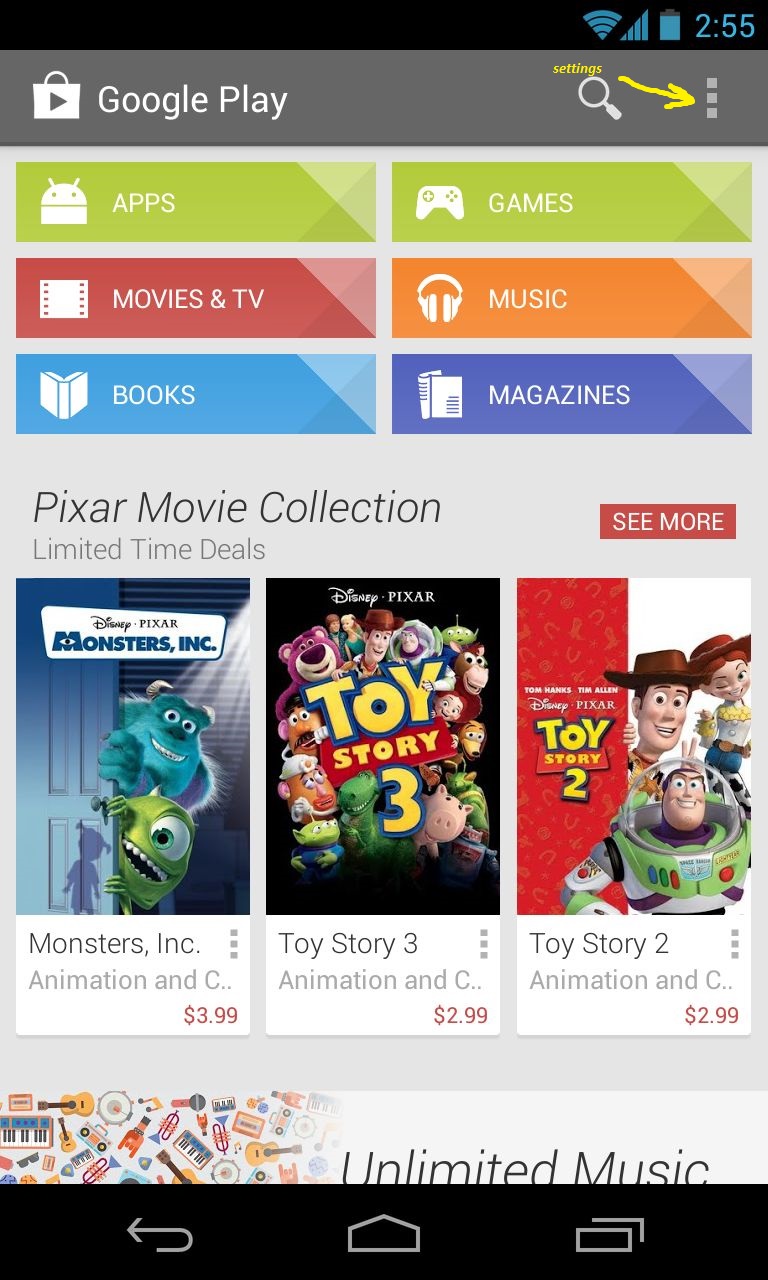
Task: Tap the Google Play logo in header
Action: (x=56, y=99)
